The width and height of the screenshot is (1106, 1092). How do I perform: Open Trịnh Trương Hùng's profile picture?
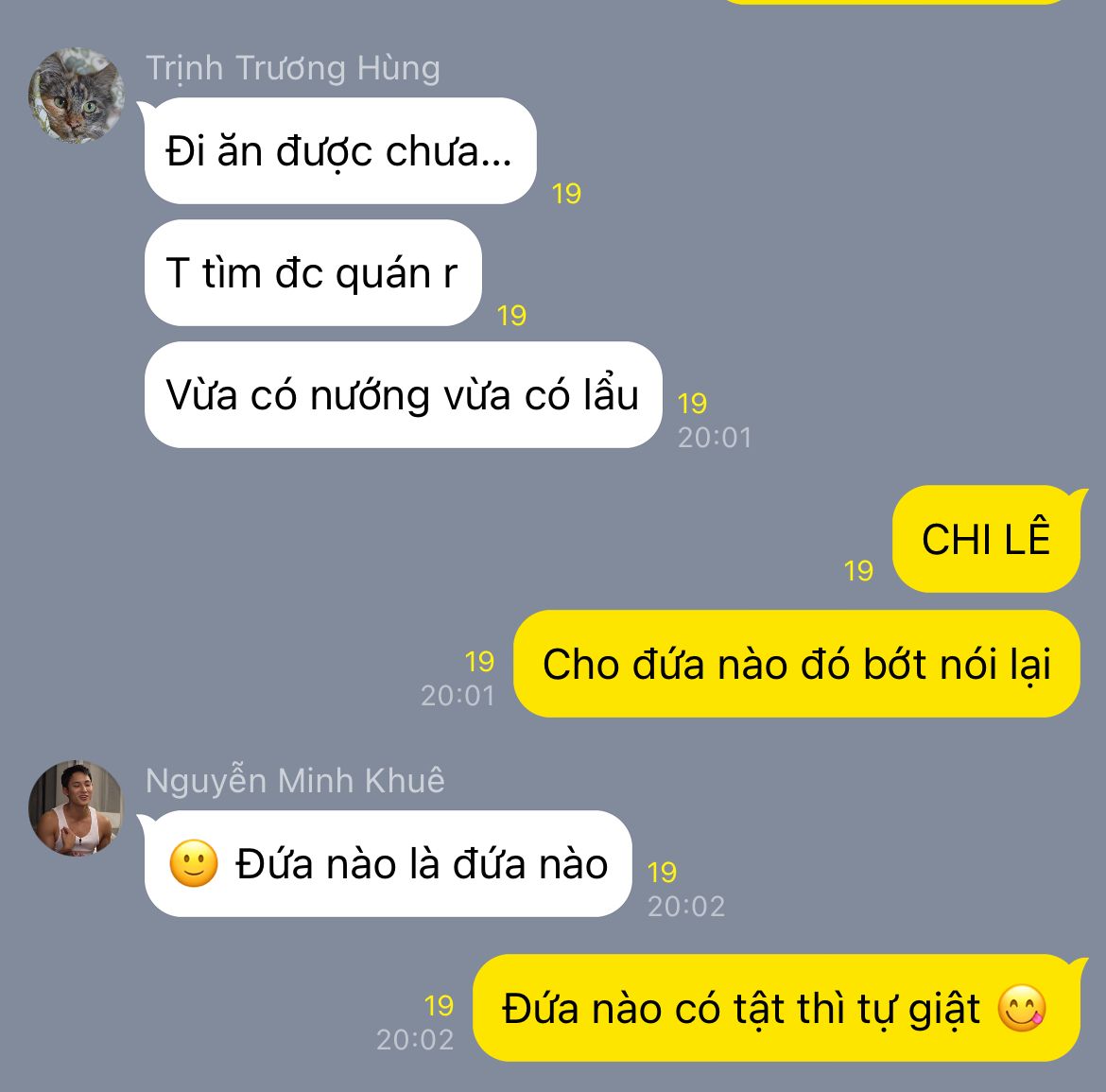pyautogui.click(x=77, y=95)
